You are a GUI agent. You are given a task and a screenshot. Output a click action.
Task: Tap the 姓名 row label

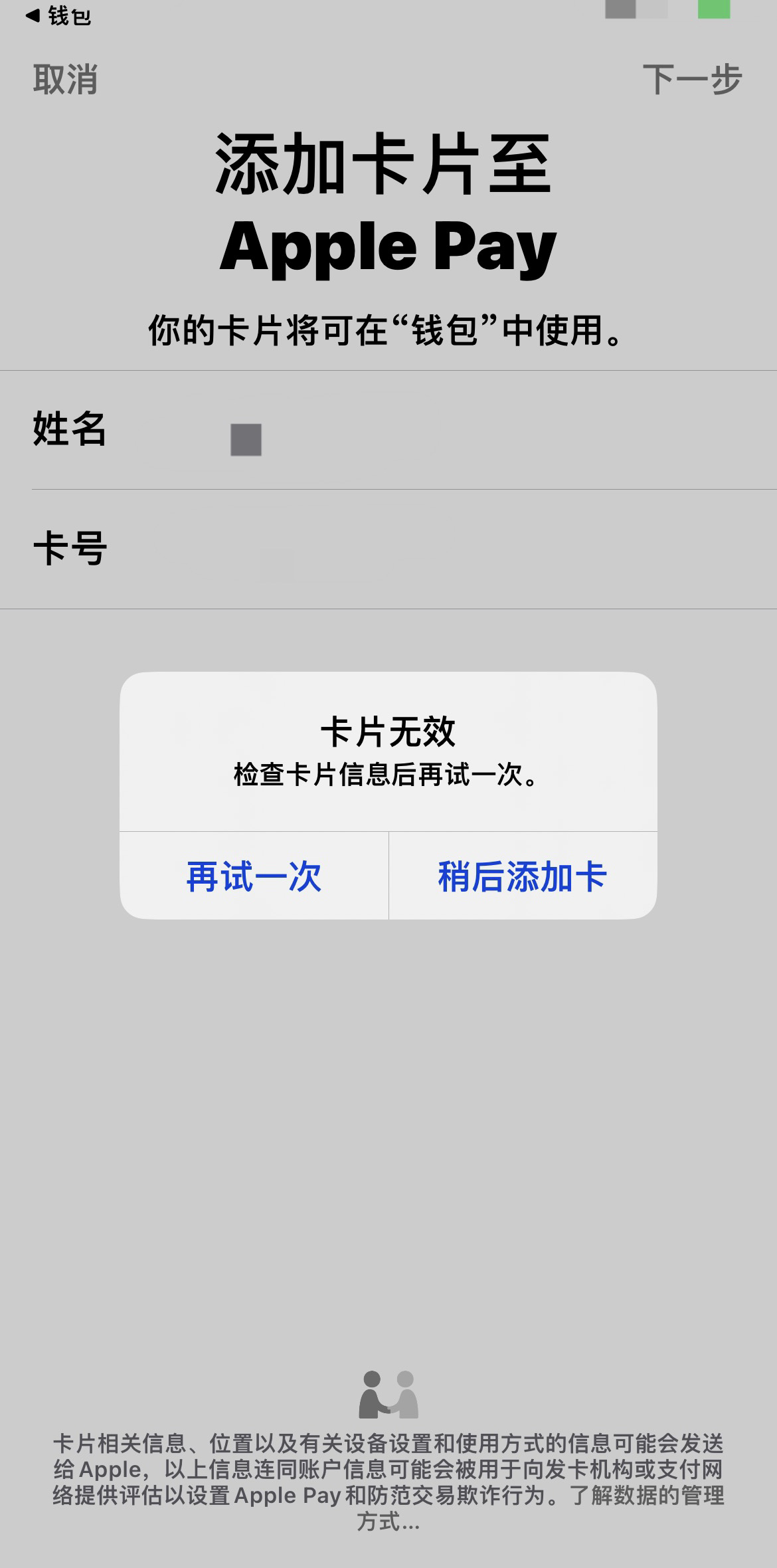pos(68,431)
